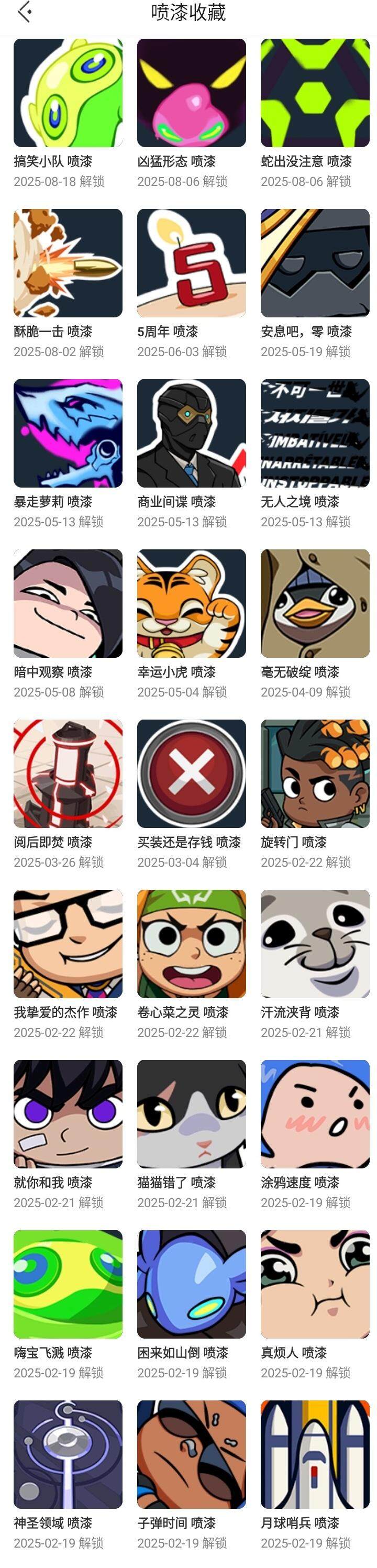Open the 旋转门 spray
The width and height of the screenshot is (377, 1568).
(x=315, y=774)
